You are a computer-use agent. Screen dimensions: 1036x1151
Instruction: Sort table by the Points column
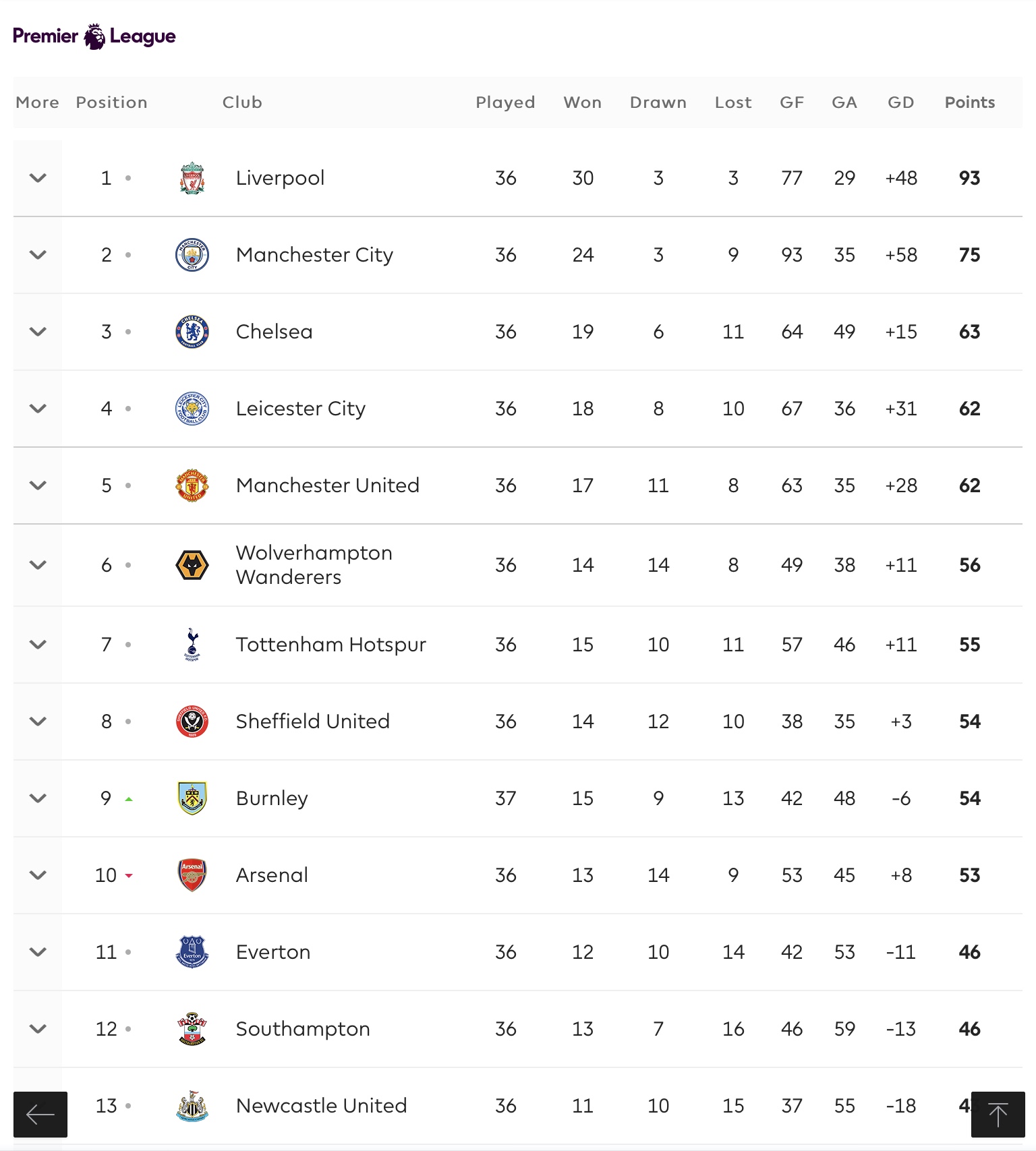969,102
